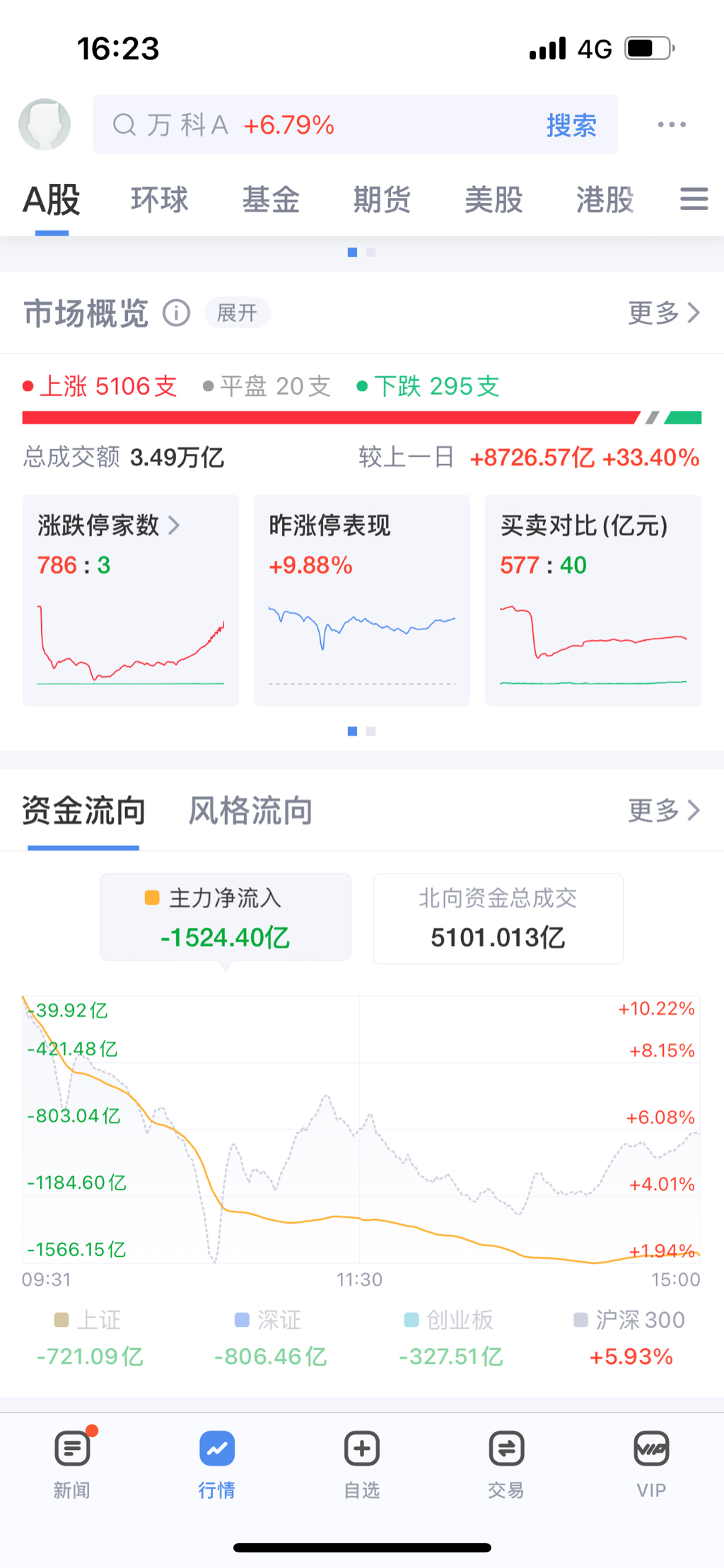The image size is (724, 1568).
Task: Open the 涨跌停家数 card
Action: [131, 600]
